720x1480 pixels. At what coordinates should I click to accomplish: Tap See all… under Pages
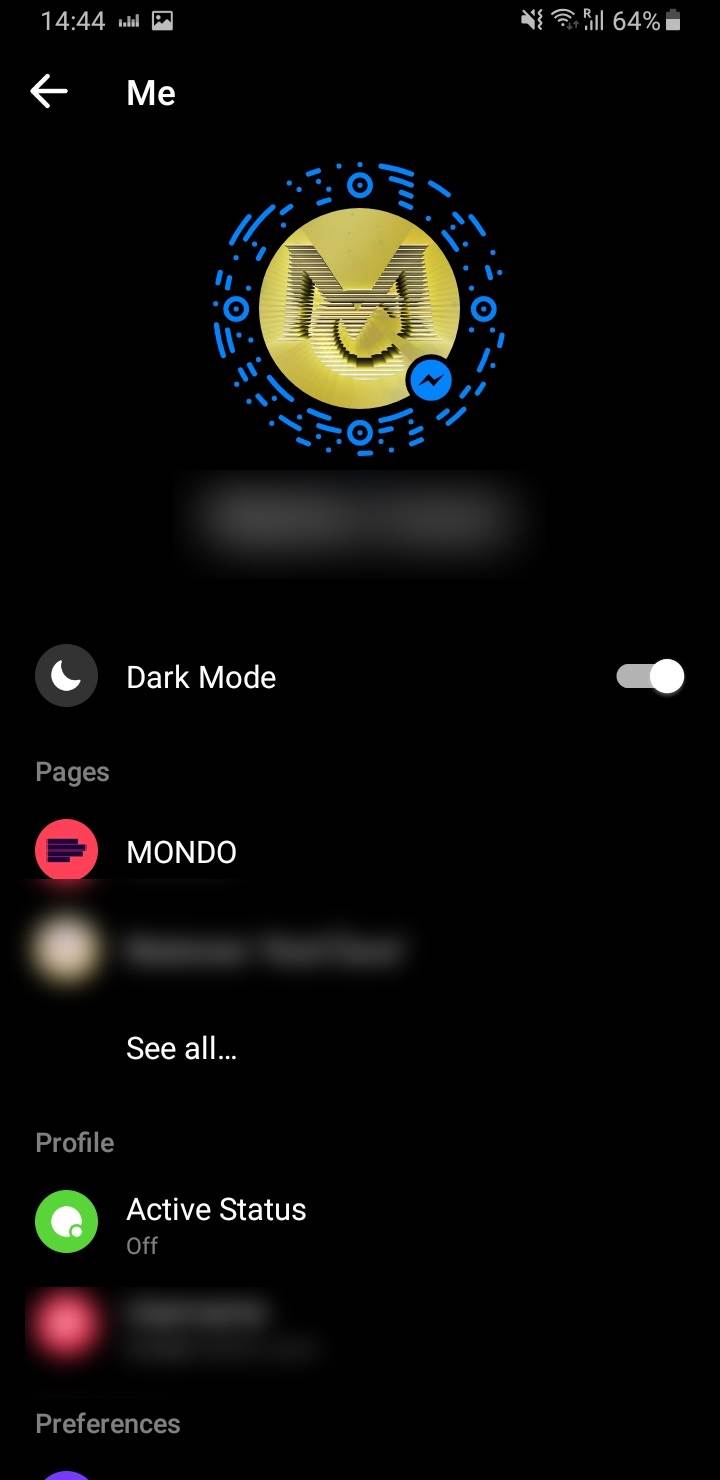(181, 1048)
